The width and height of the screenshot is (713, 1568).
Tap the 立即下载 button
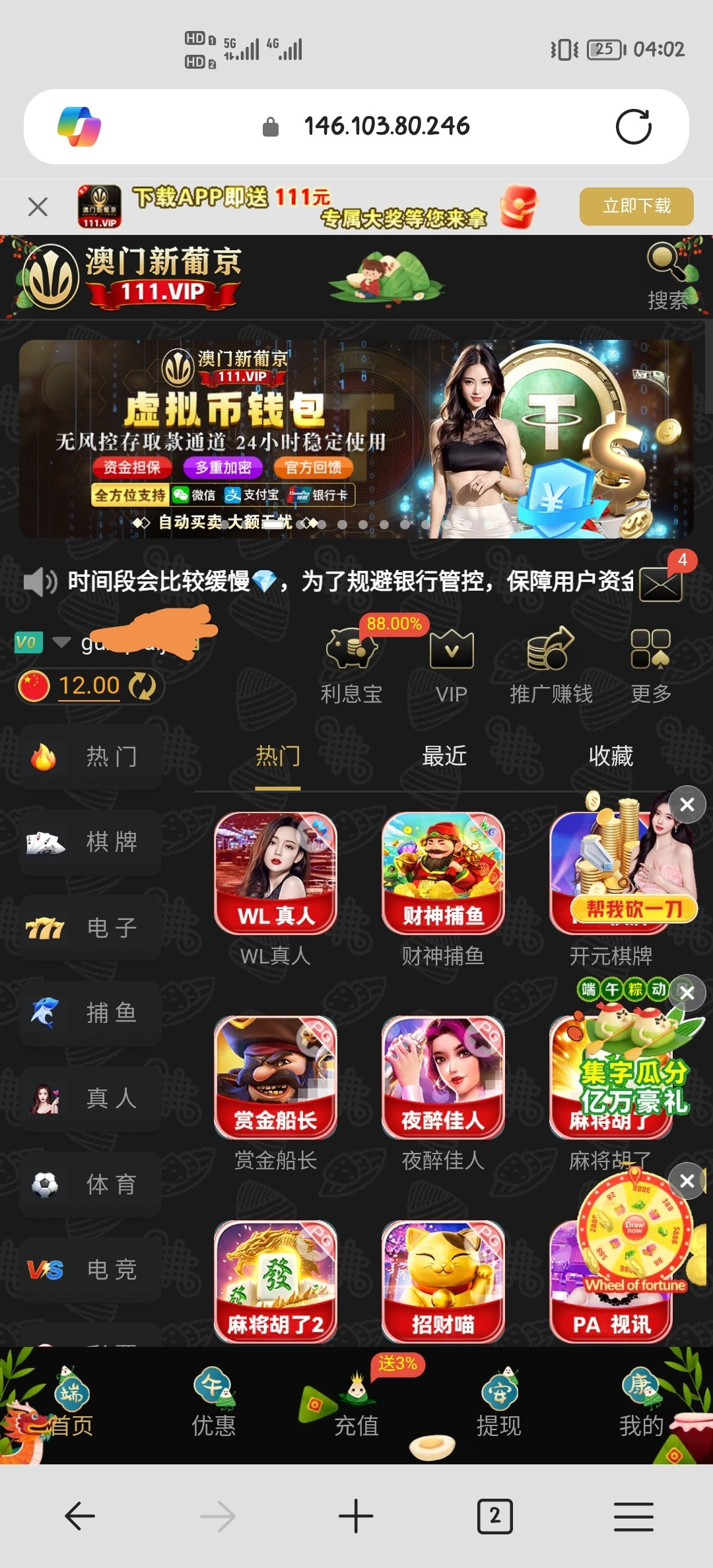coord(636,207)
